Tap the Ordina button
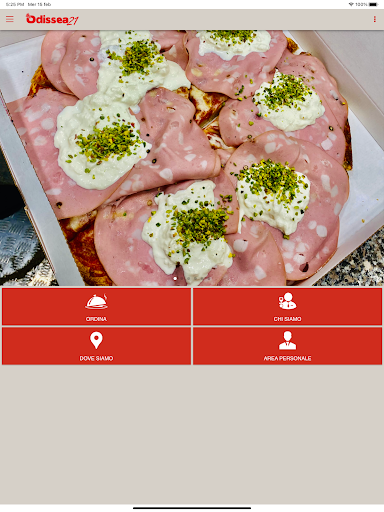 [x=96, y=307]
